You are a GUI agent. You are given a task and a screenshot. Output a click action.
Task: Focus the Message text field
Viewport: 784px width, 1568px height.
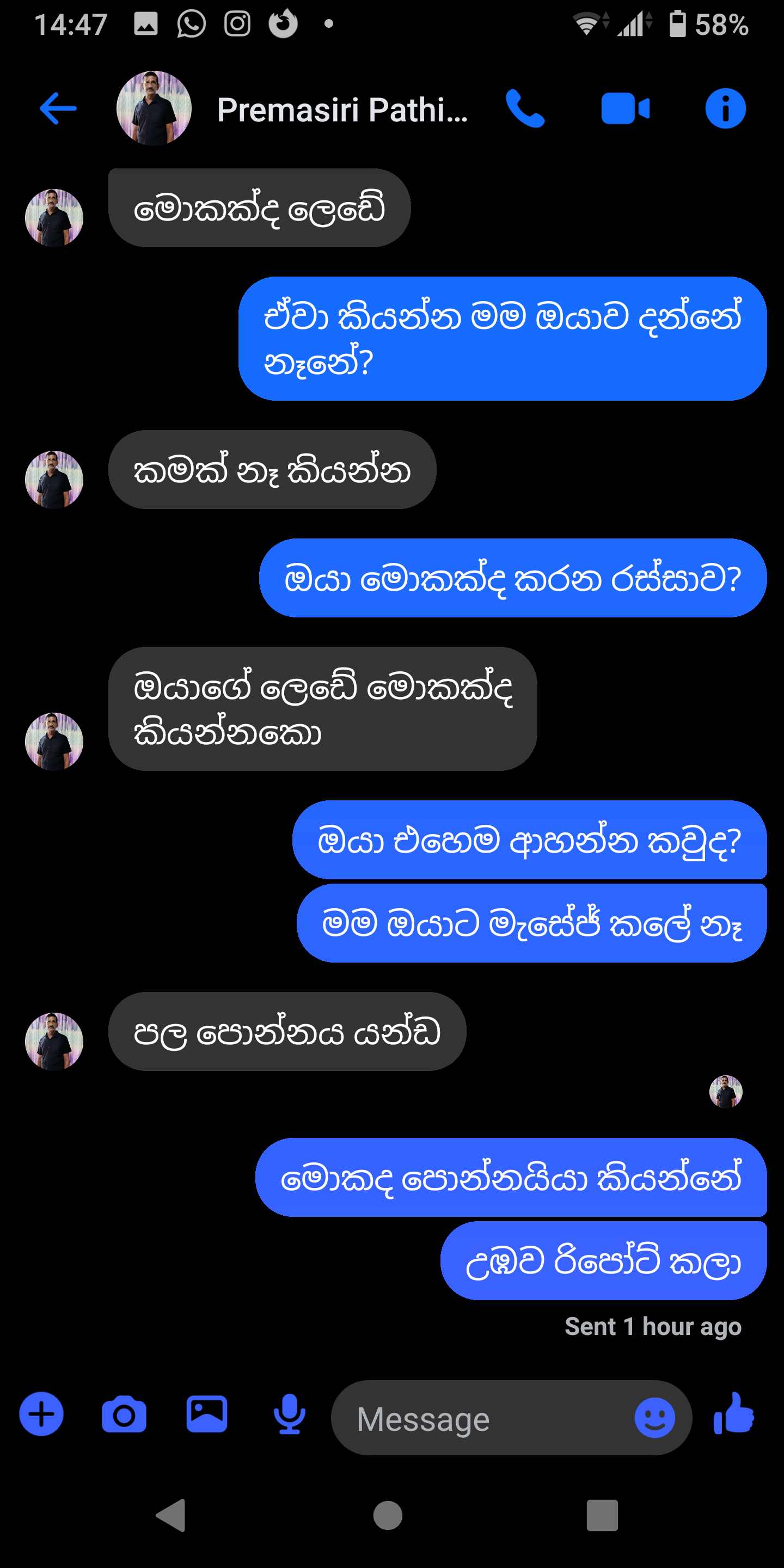tap(481, 1418)
